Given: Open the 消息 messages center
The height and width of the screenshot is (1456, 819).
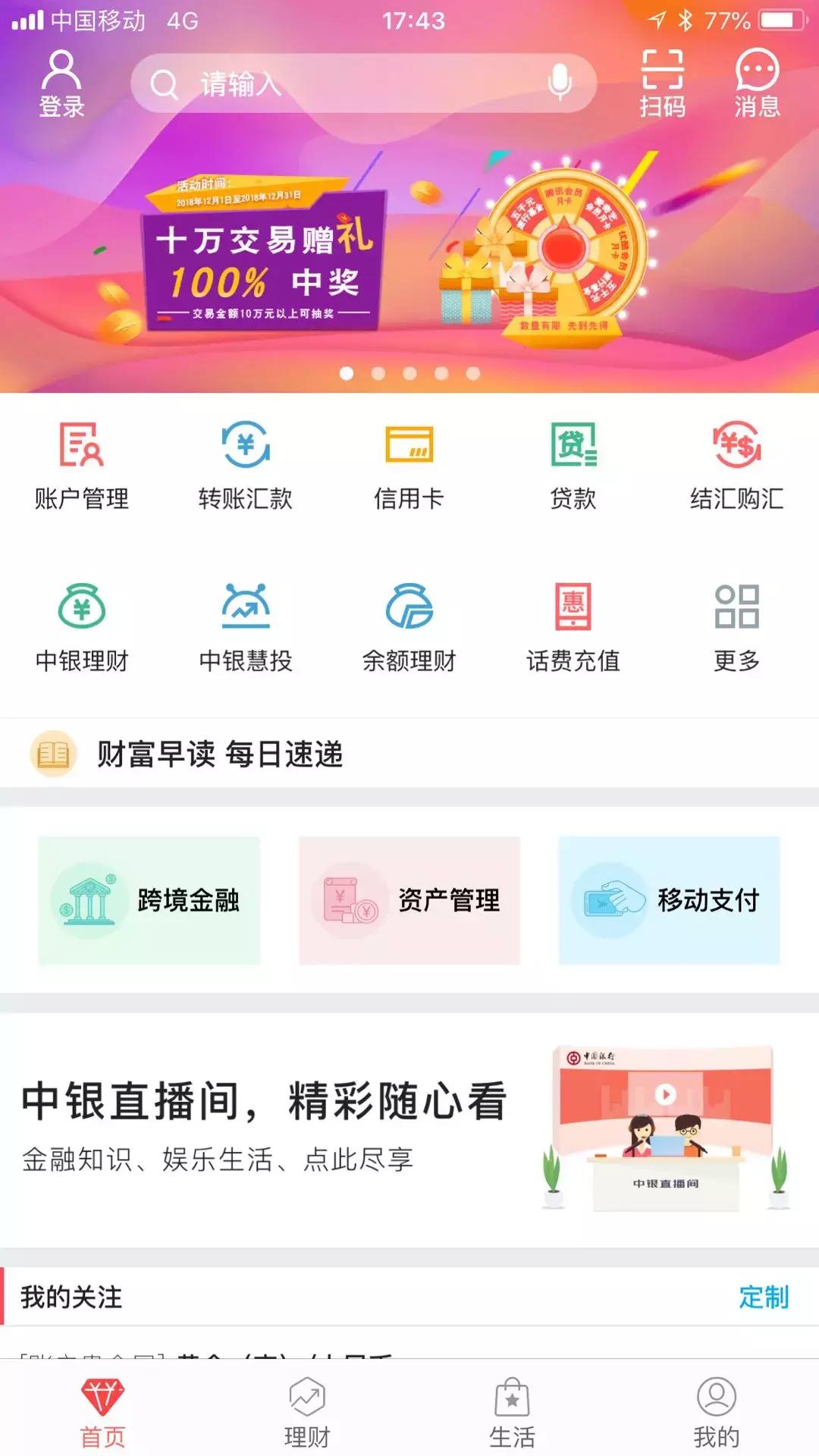Looking at the screenshot, I should 756,82.
